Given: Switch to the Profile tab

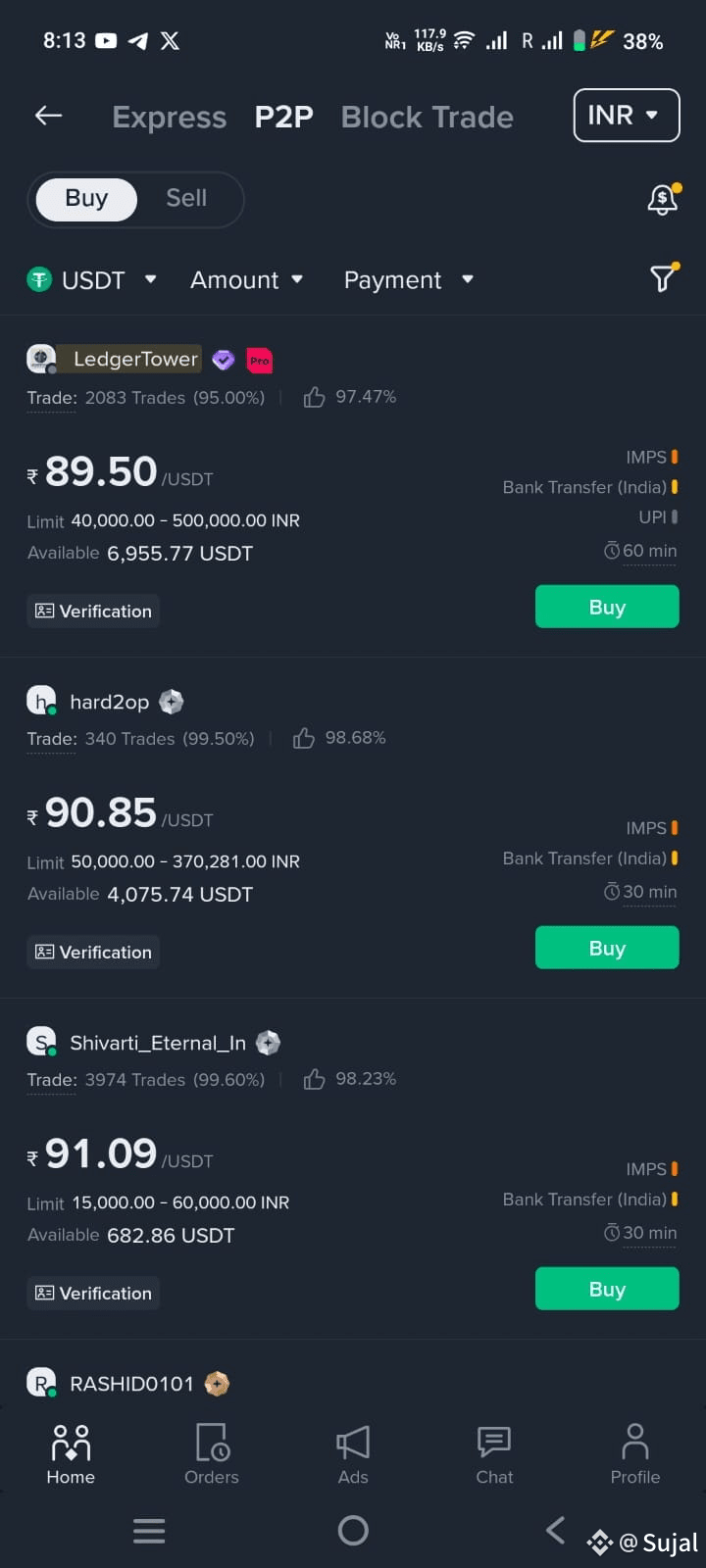Looking at the screenshot, I should (x=635, y=1454).
